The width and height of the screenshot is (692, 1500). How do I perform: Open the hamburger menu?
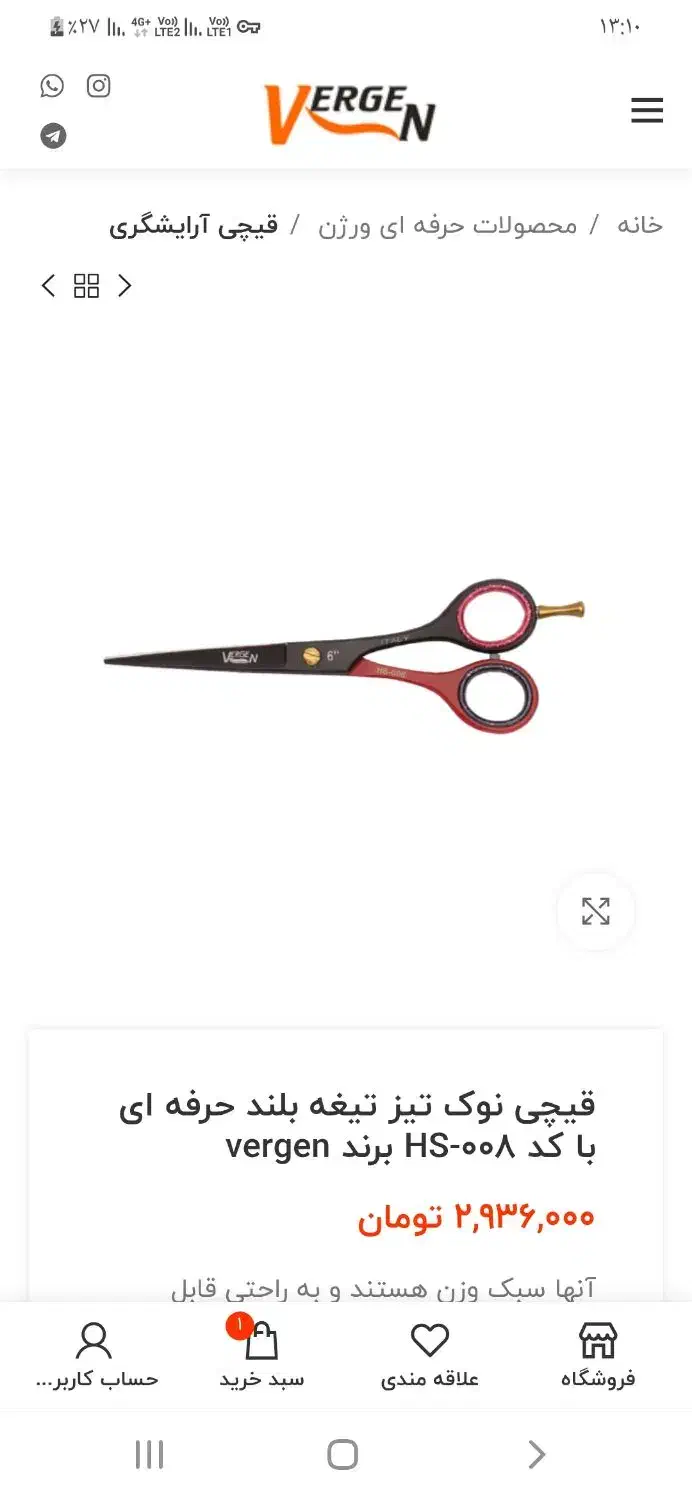tap(647, 111)
